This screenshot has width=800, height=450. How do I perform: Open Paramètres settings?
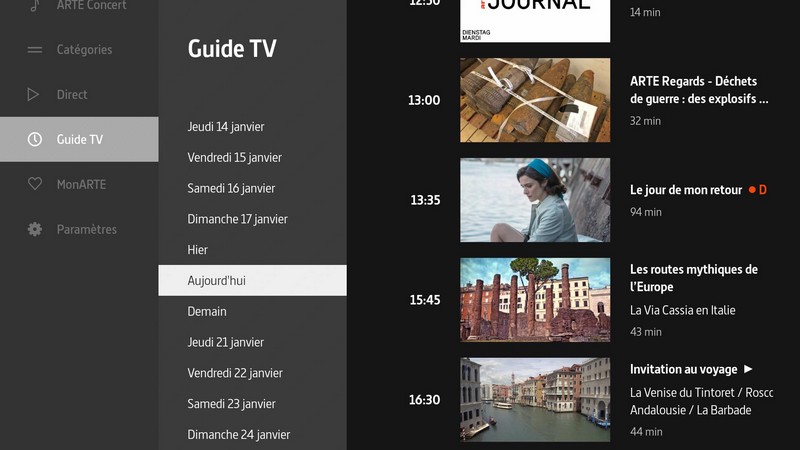pos(86,230)
